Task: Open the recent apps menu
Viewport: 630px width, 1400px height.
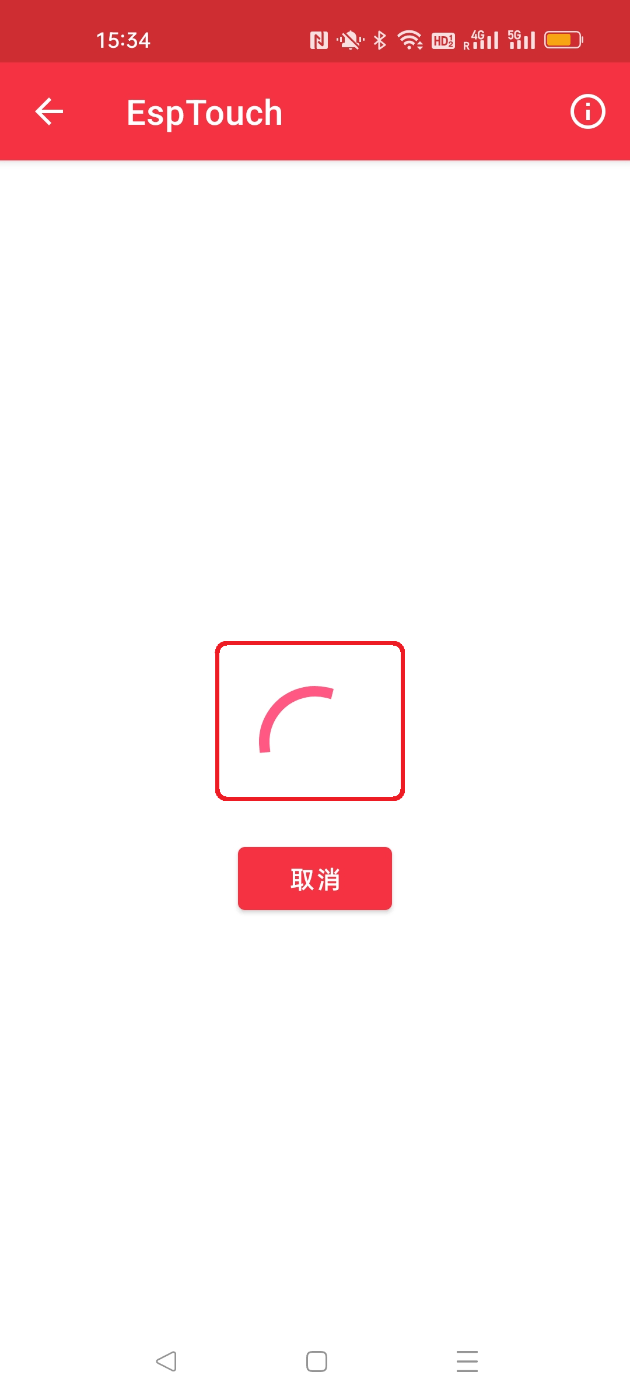Action: tap(467, 1361)
